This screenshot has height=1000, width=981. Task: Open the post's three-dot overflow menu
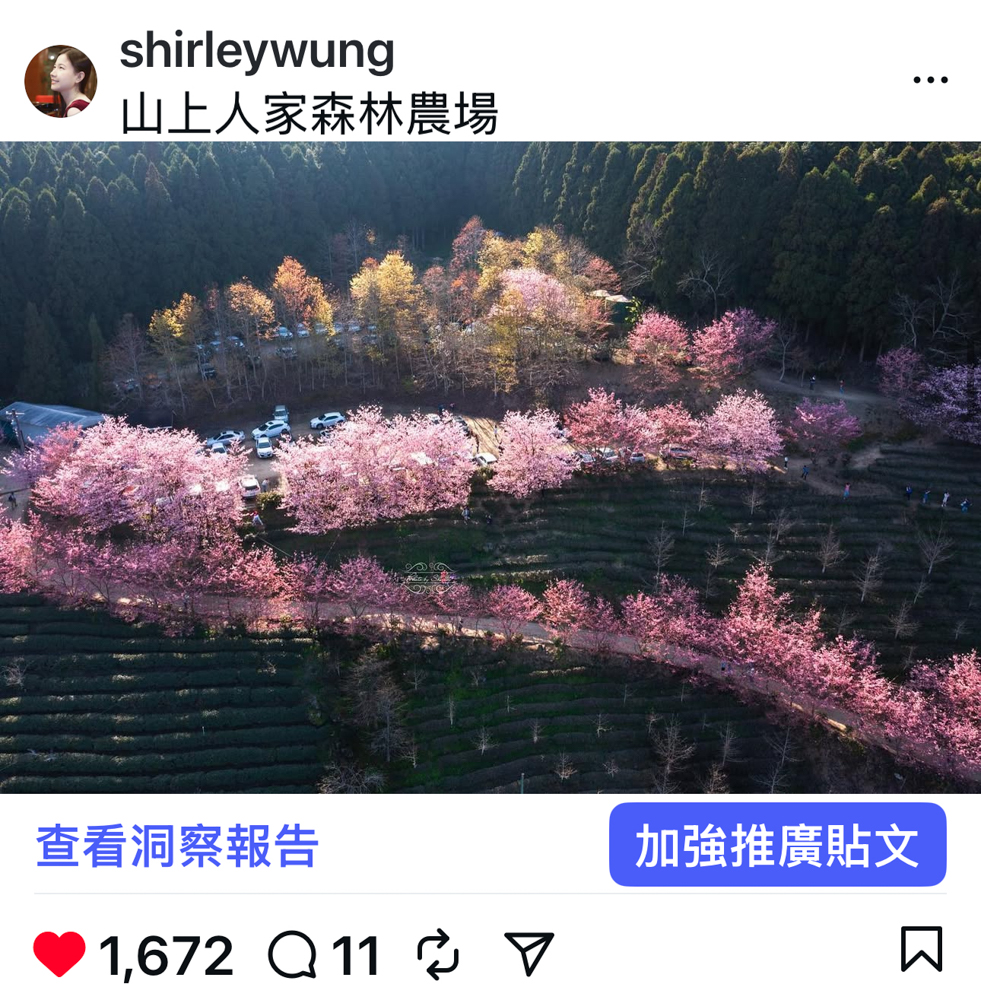point(930,80)
